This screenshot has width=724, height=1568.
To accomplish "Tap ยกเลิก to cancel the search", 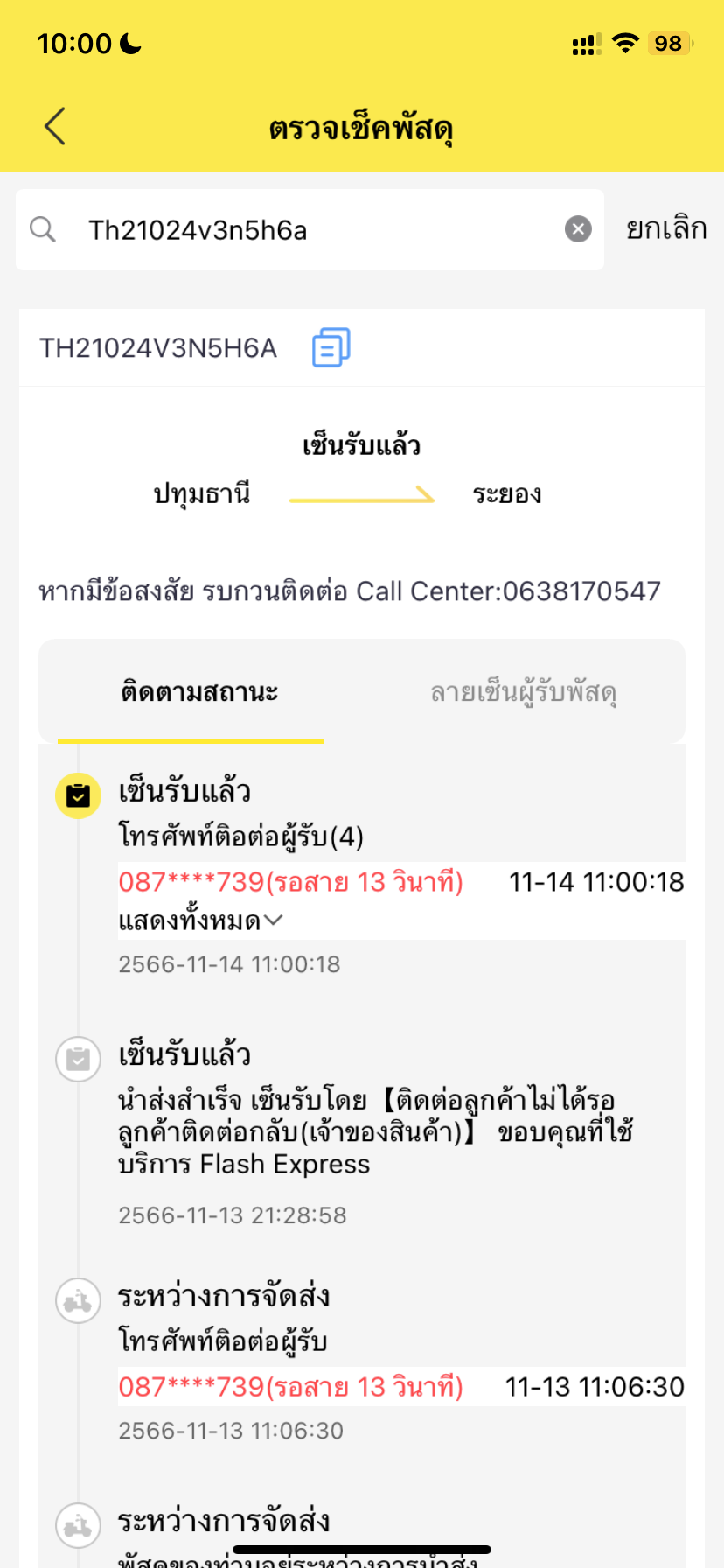I will coord(666,229).
